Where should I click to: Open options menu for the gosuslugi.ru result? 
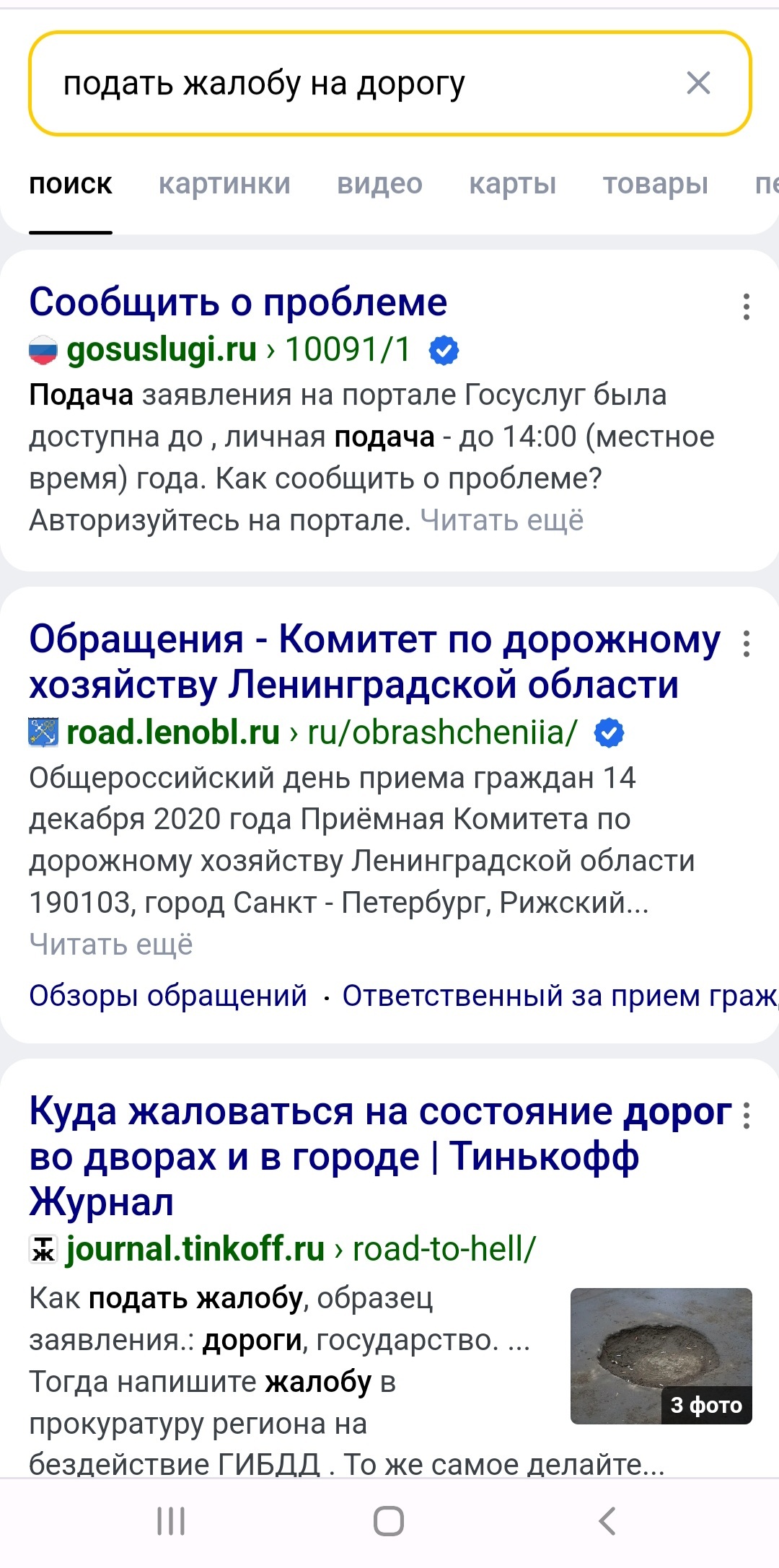pos(746,307)
